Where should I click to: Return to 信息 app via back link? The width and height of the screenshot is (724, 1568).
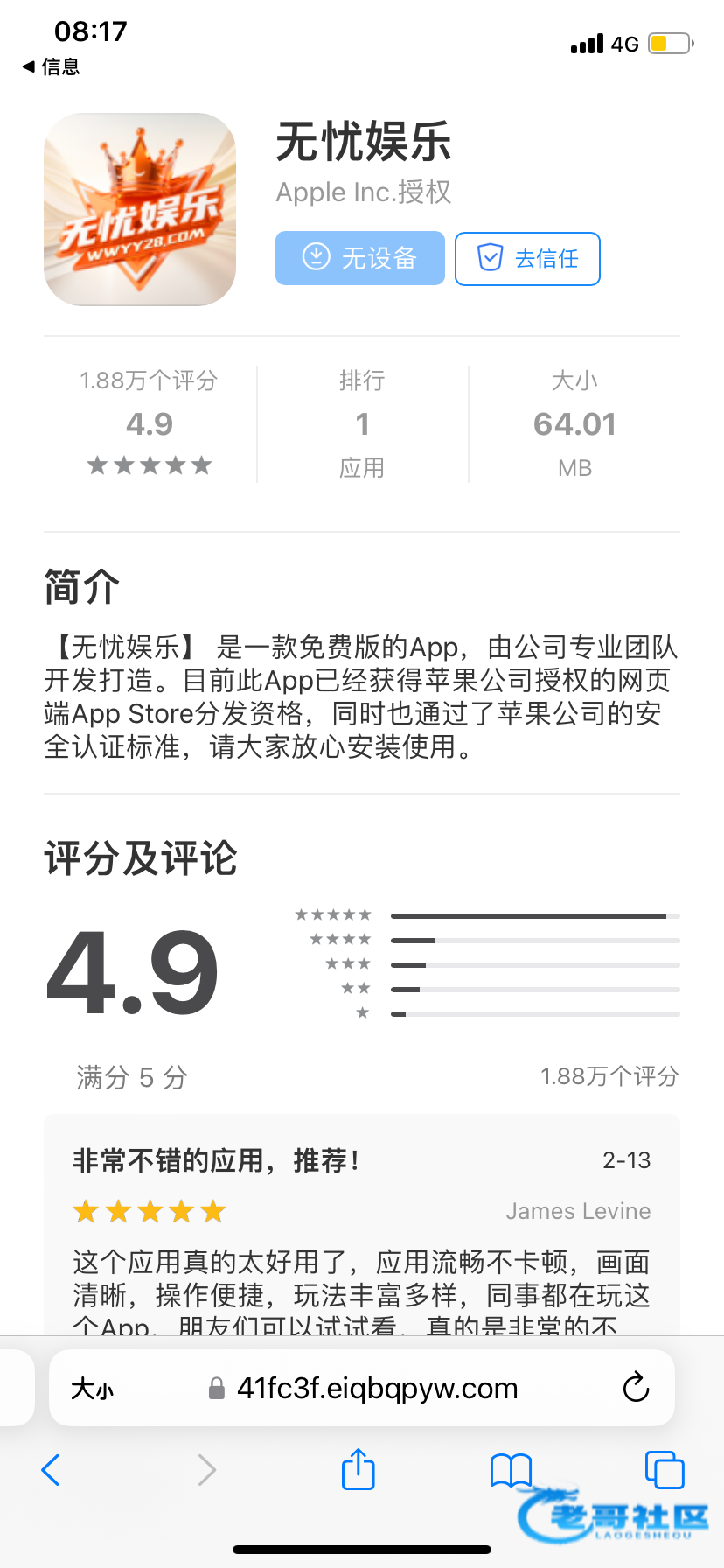[x=52, y=66]
